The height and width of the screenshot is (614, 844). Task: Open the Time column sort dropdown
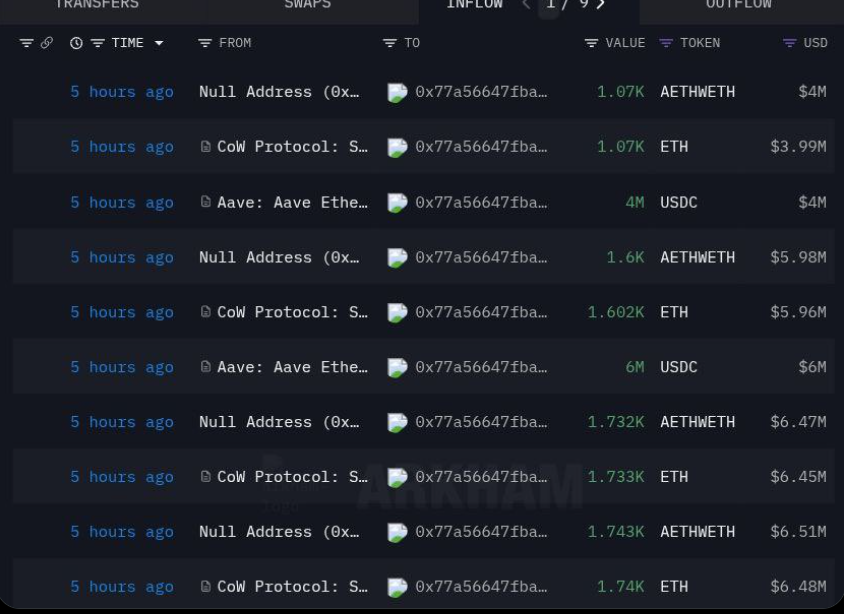pyautogui.click(x=159, y=43)
